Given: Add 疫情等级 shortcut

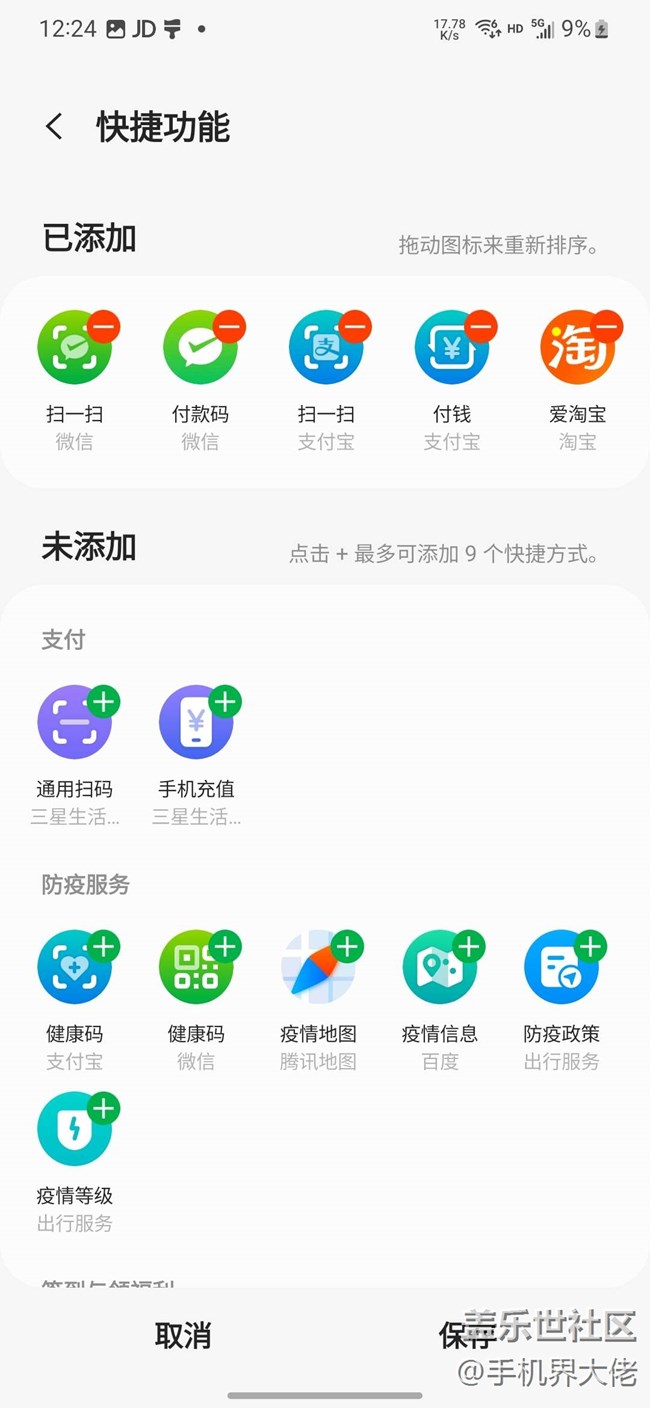Looking at the screenshot, I should click(x=104, y=1108).
